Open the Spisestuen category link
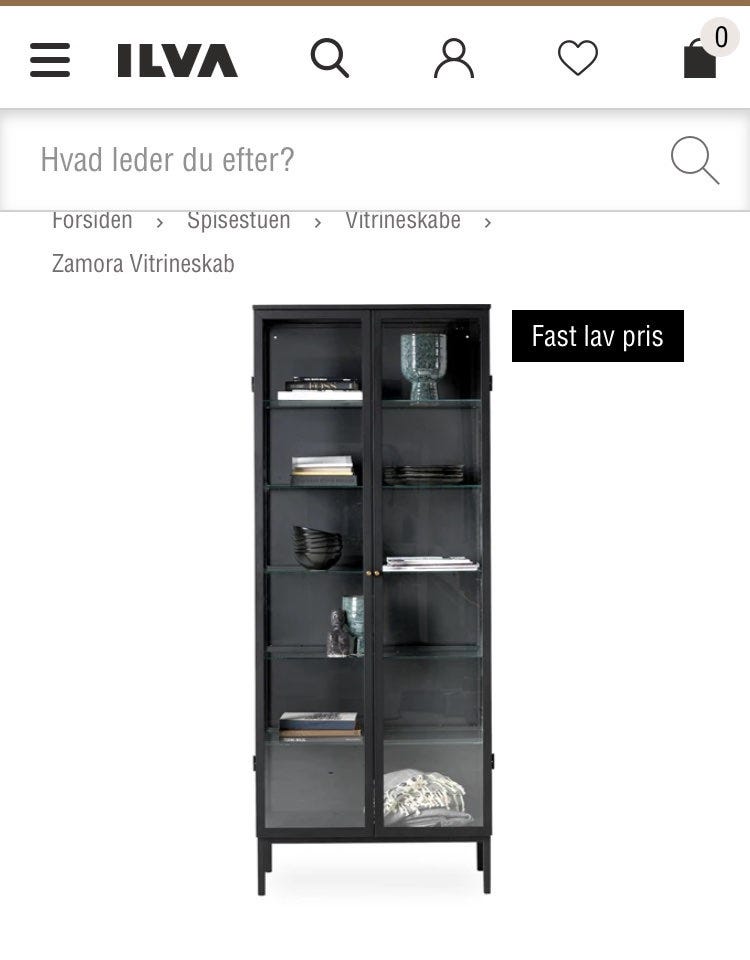Viewport: 750px width, 960px height. [238, 220]
